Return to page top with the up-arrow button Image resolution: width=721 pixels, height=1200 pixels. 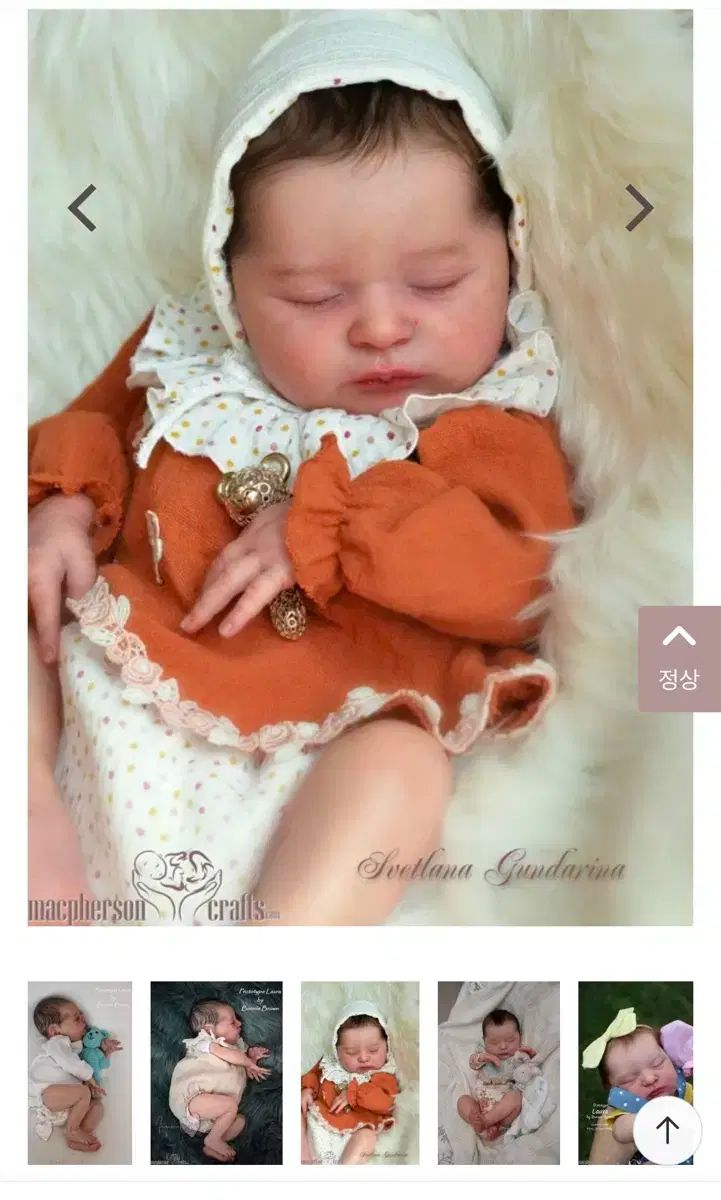coord(667,1130)
